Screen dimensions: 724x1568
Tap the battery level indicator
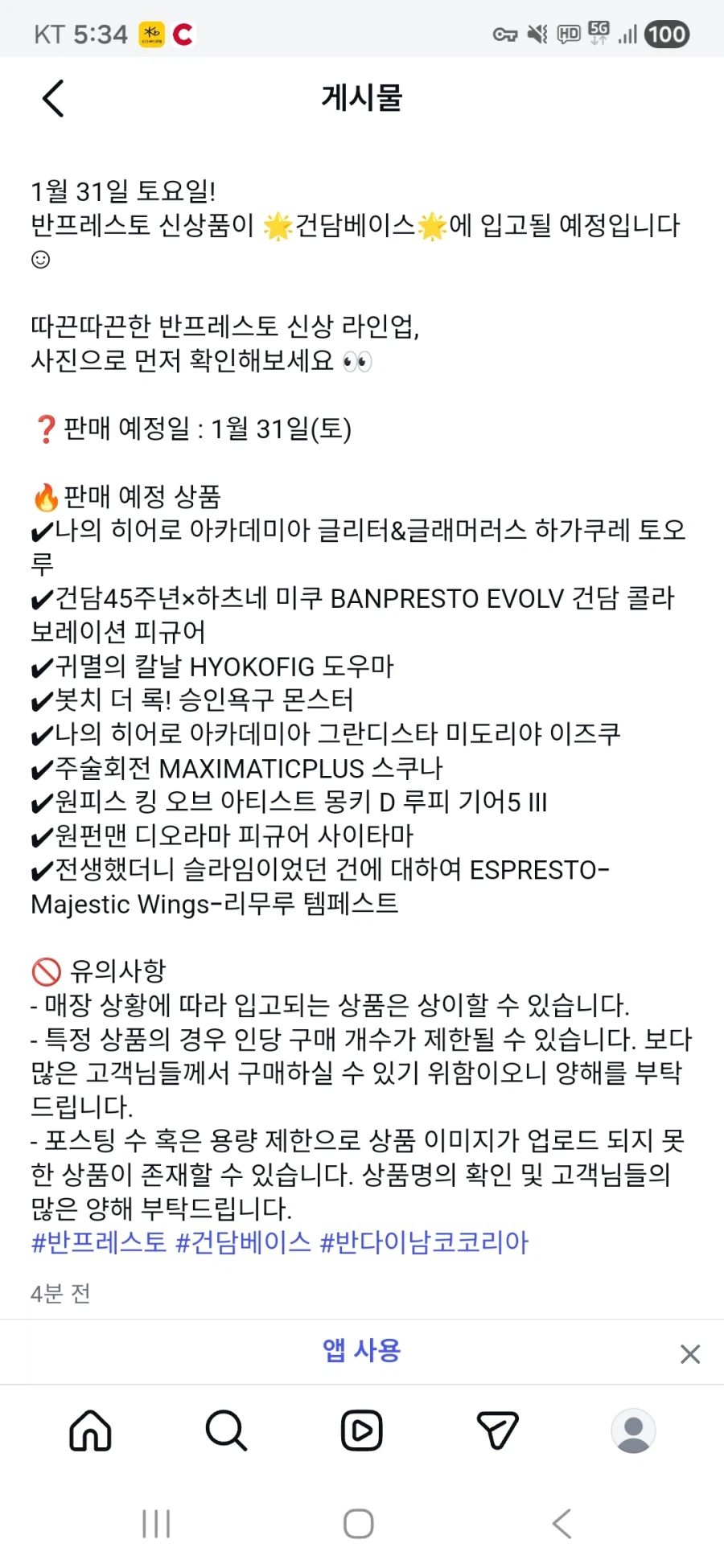pos(666,34)
